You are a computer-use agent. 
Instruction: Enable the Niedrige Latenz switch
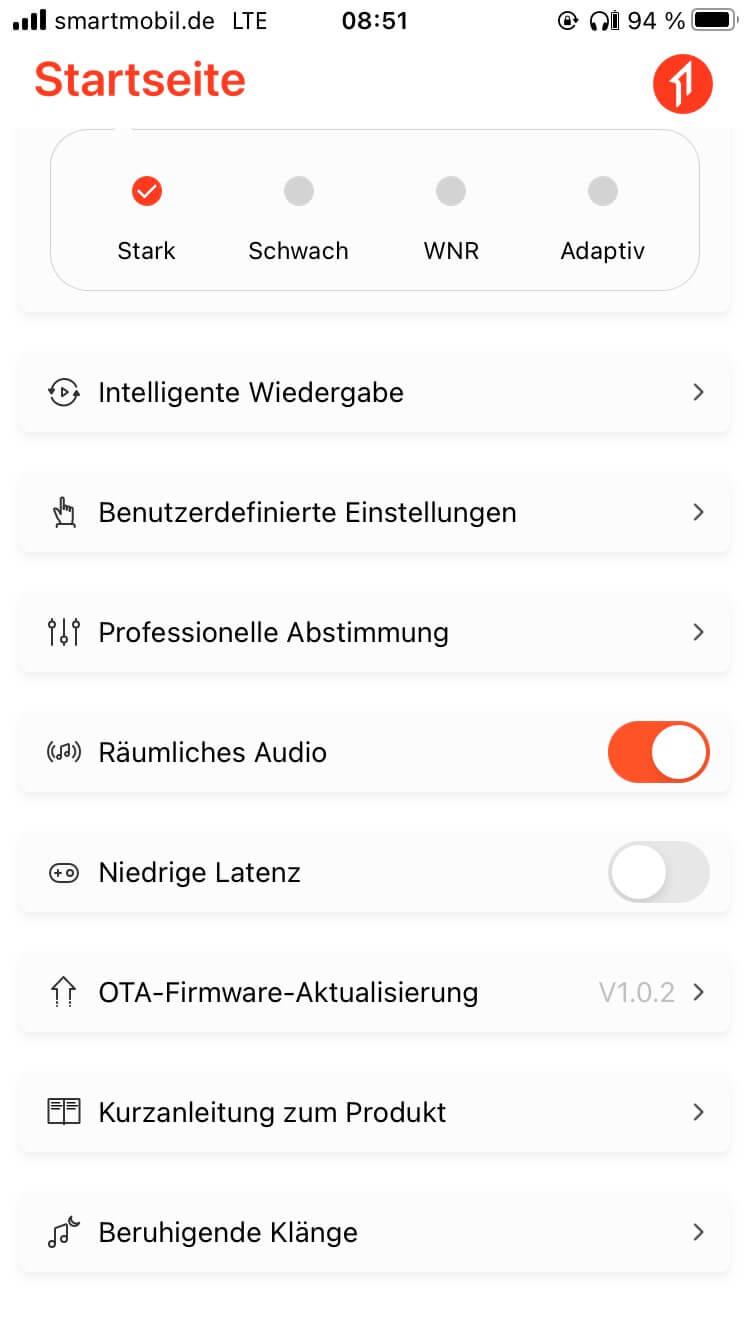(658, 872)
